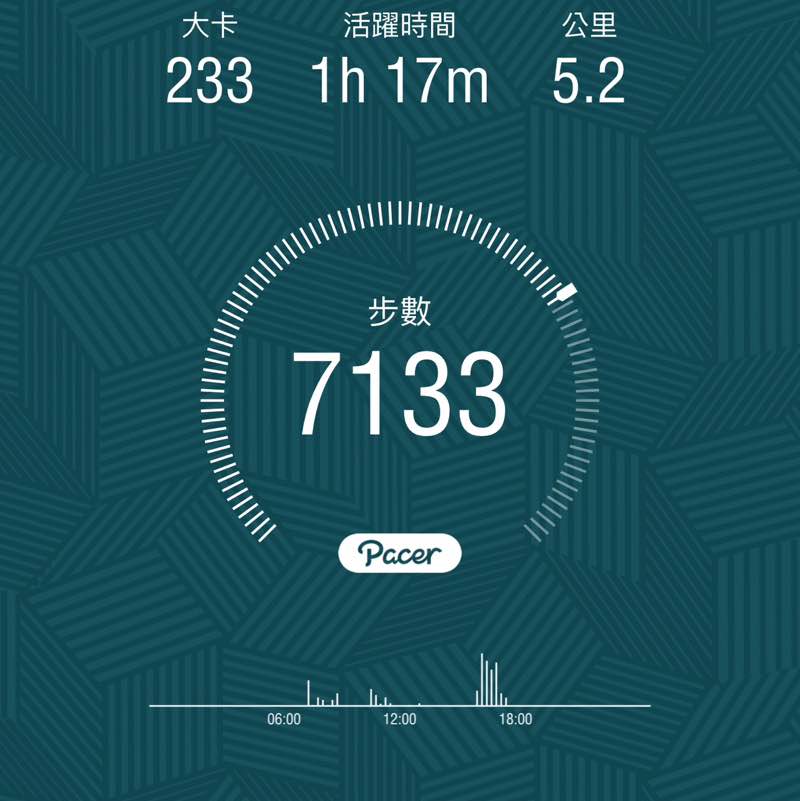
Task: Tap the 06:00 time label
Action: (283, 717)
